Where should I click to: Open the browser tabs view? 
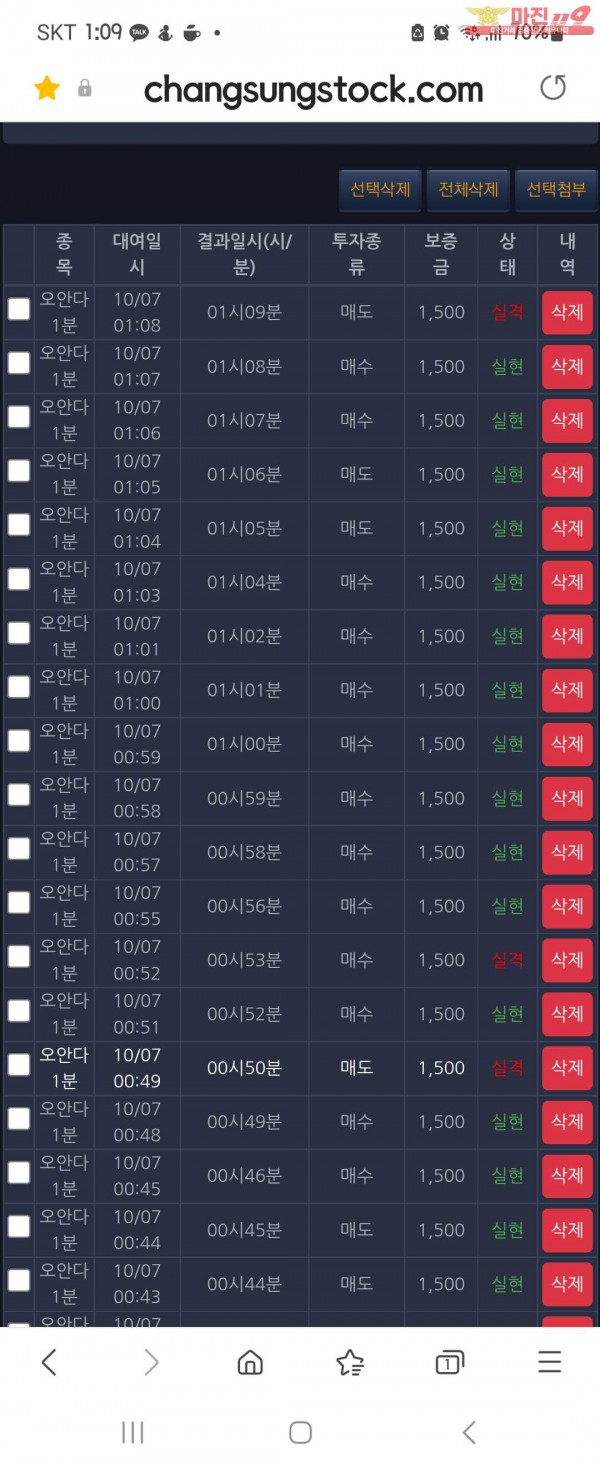pos(449,1362)
